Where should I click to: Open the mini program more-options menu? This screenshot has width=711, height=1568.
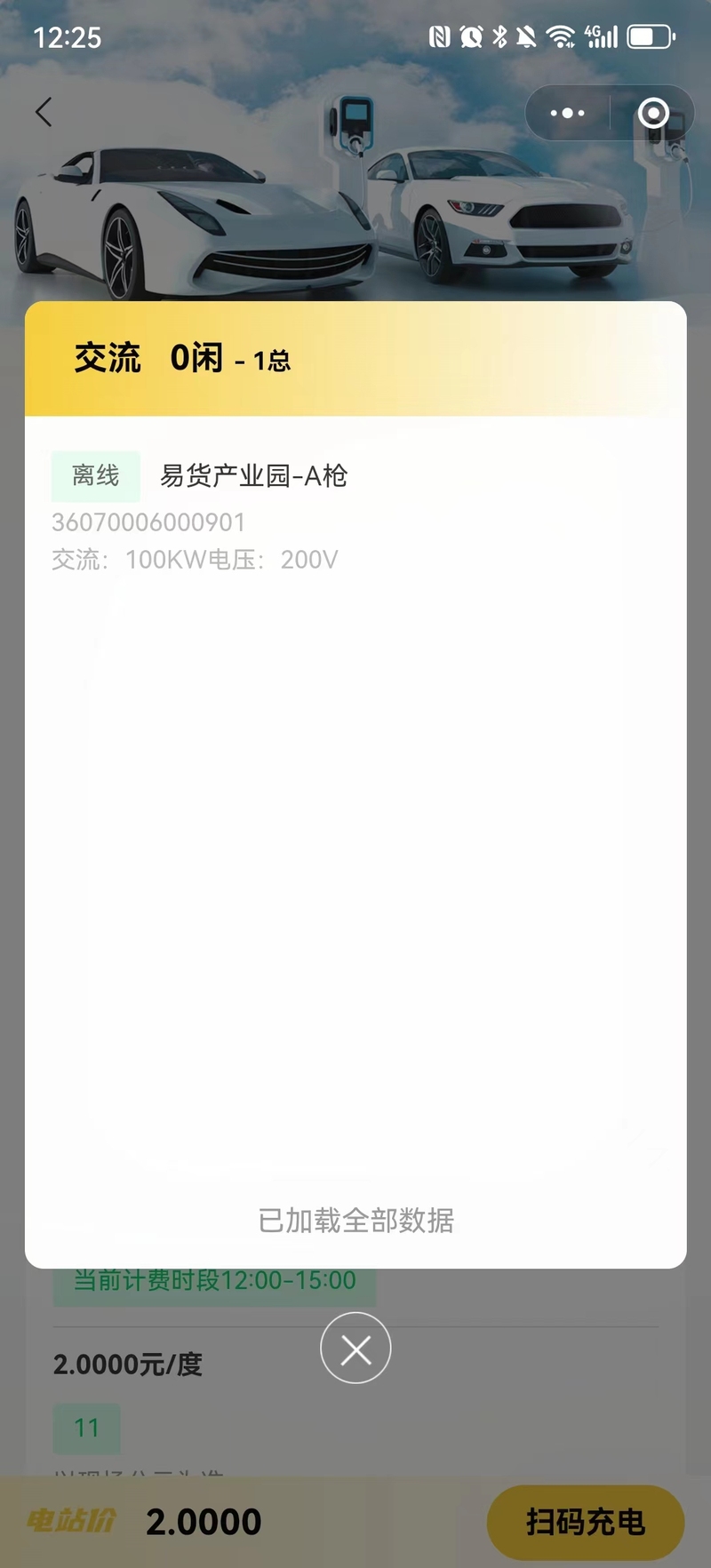pyautogui.click(x=567, y=113)
